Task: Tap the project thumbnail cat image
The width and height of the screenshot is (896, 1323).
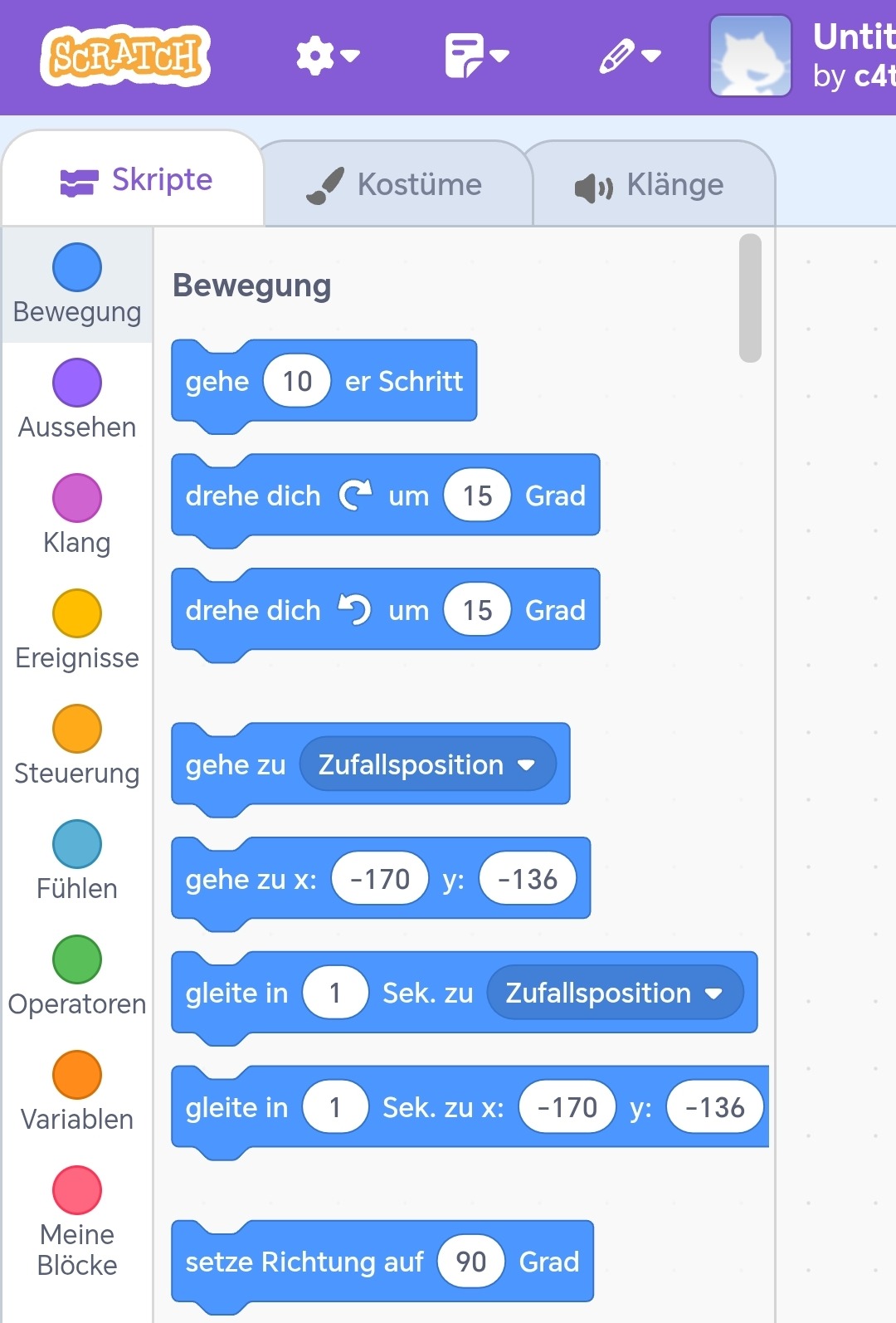Action: pos(750,56)
